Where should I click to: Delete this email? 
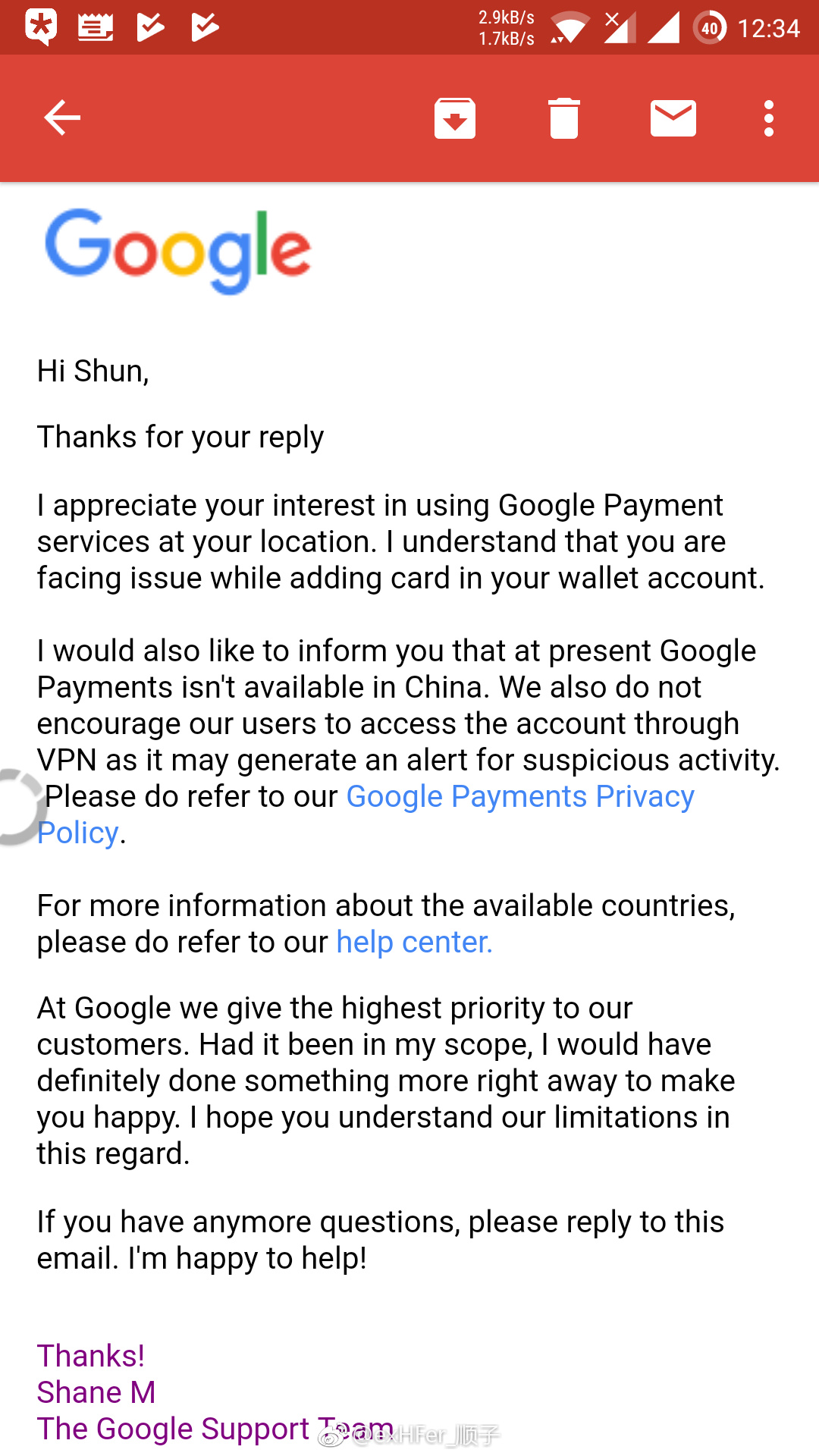coord(564,118)
